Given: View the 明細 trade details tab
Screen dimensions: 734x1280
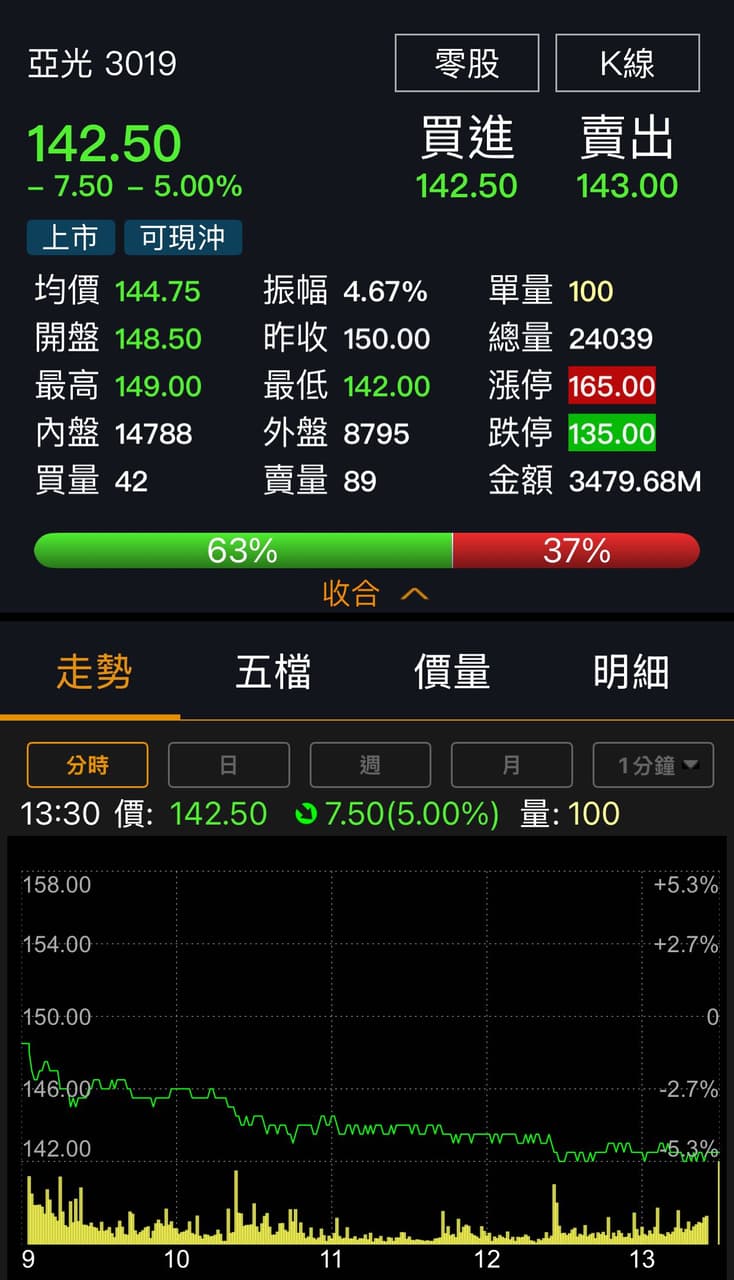Looking at the screenshot, I should [x=631, y=672].
